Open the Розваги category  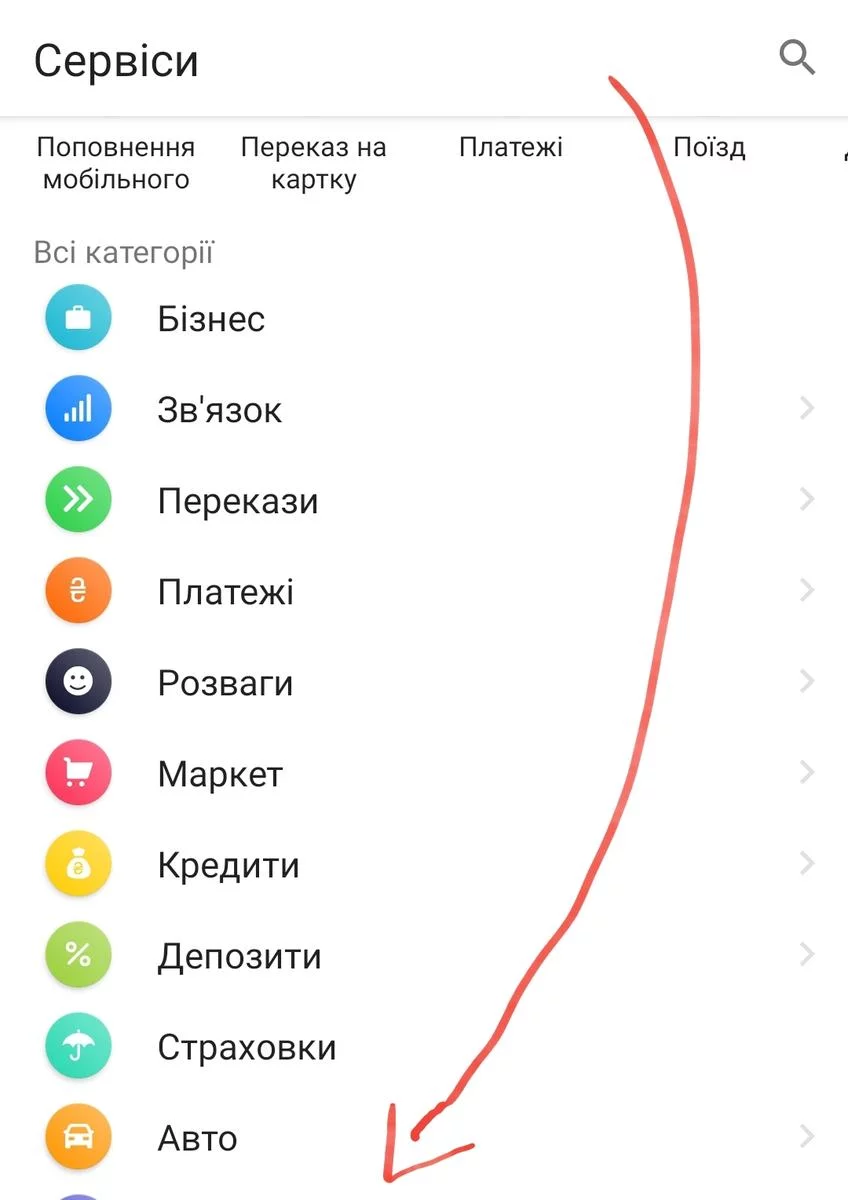coord(225,683)
